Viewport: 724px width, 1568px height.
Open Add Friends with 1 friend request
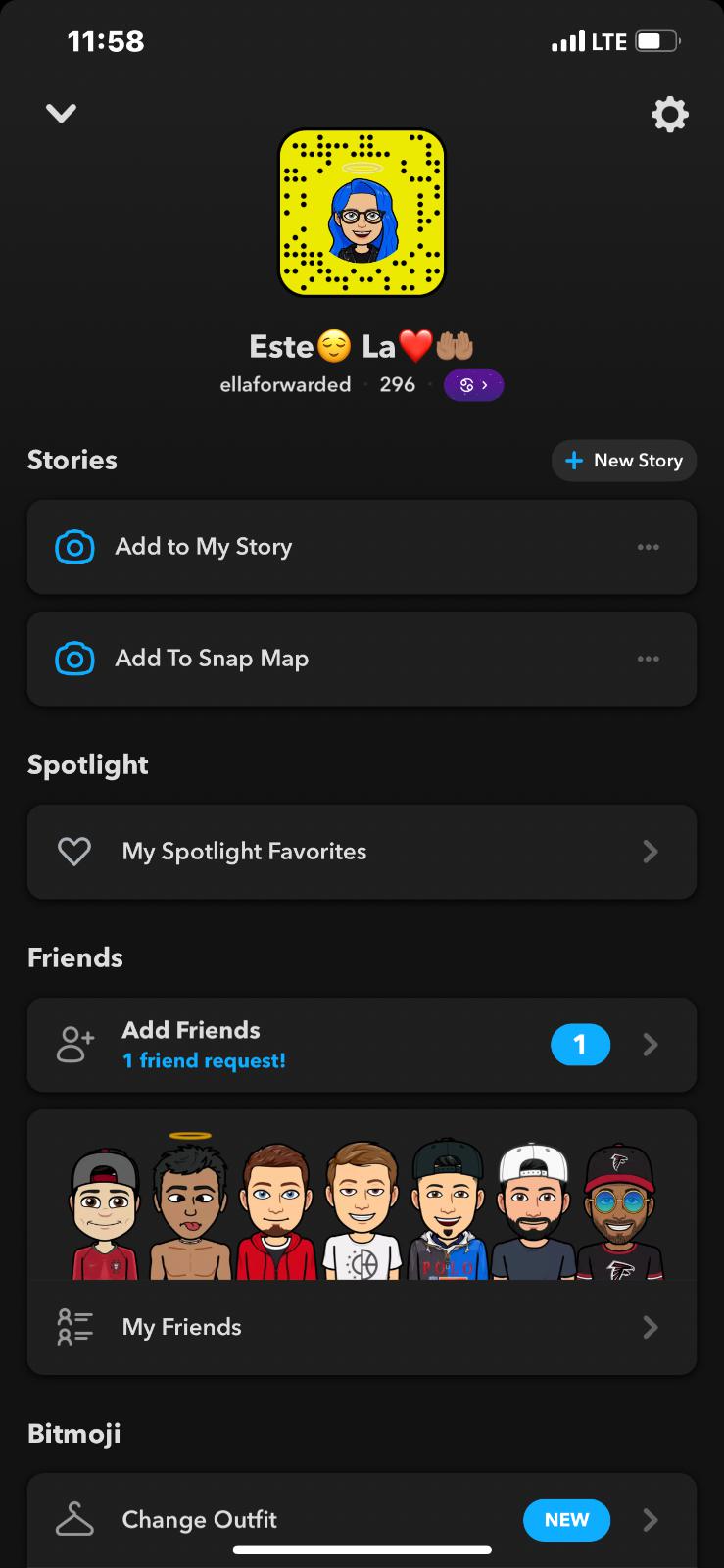[x=362, y=1045]
